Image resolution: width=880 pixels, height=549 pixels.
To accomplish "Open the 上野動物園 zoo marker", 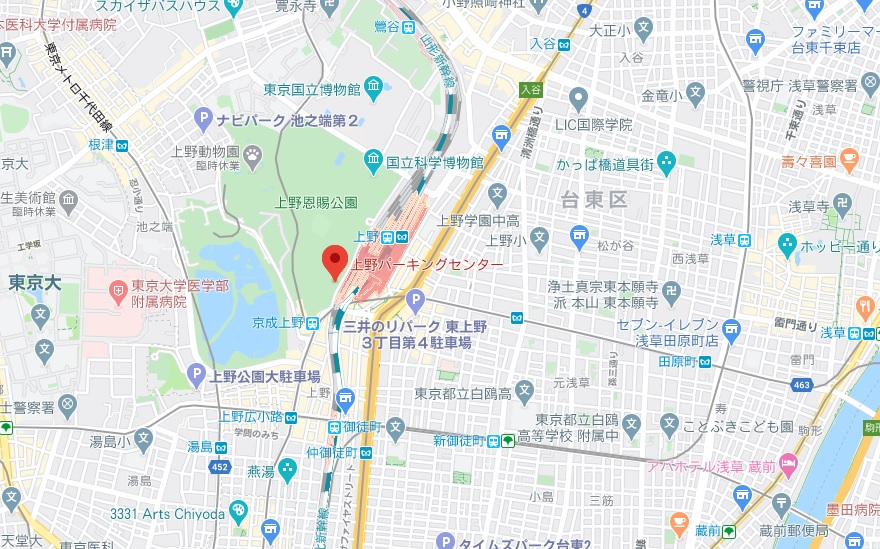I will 254,154.
